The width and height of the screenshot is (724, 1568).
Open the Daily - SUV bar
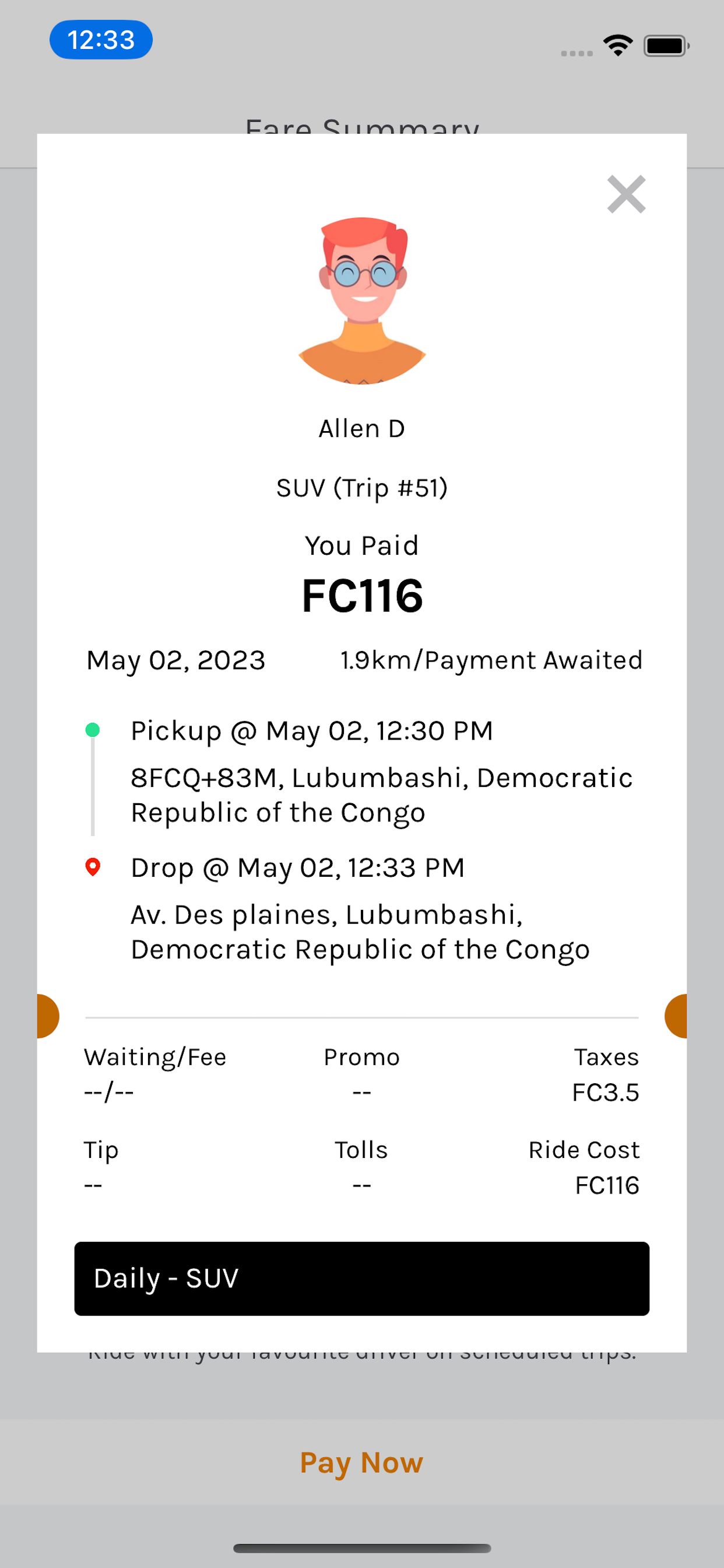[362, 1279]
